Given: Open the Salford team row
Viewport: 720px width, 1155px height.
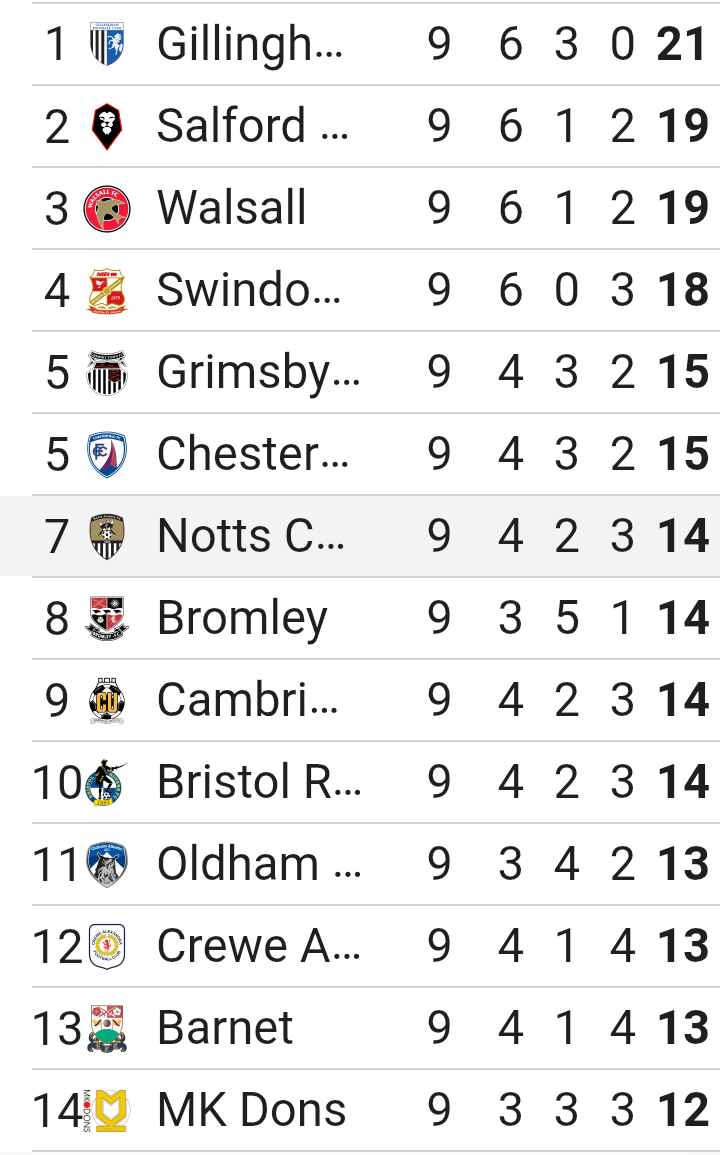Looking at the screenshot, I should click(376, 126).
